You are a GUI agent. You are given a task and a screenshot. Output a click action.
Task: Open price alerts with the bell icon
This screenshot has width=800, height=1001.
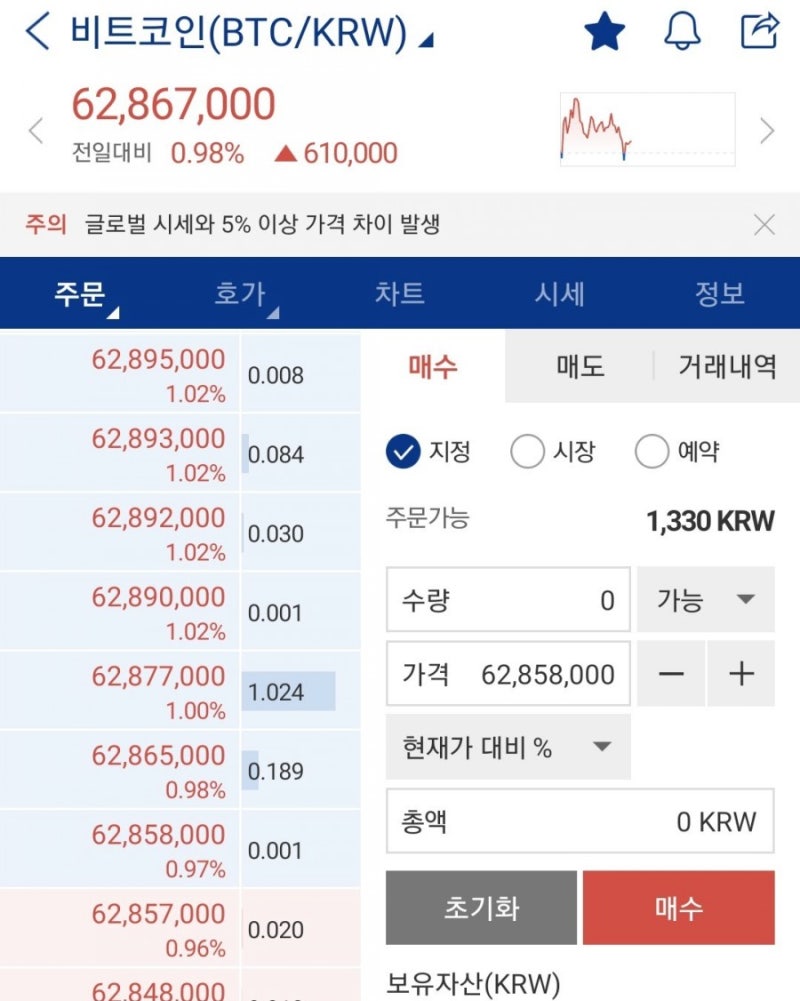tap(682, 31)
